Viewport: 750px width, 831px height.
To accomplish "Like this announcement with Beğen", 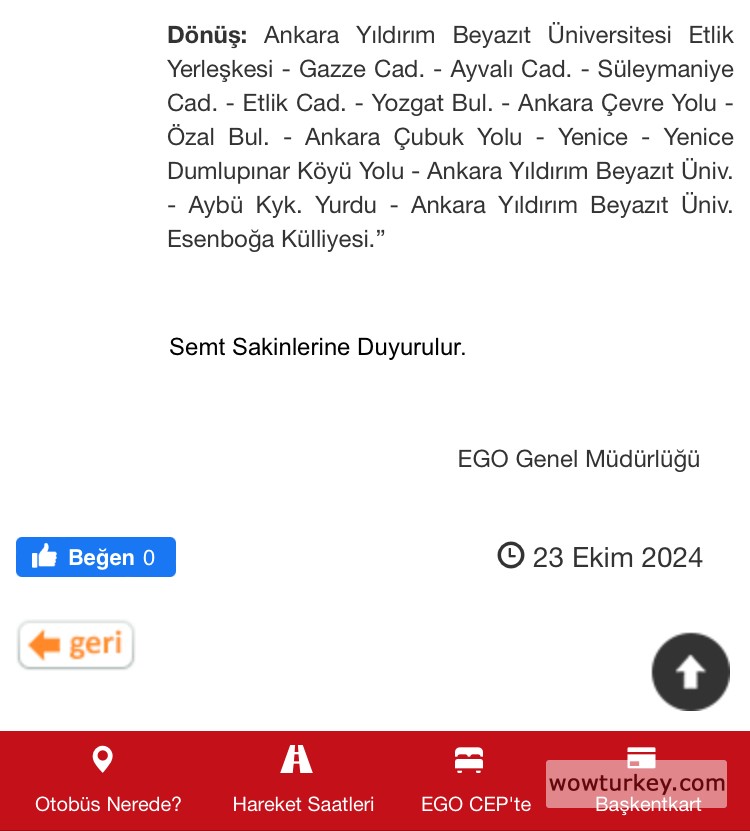I will click(96, 557).
